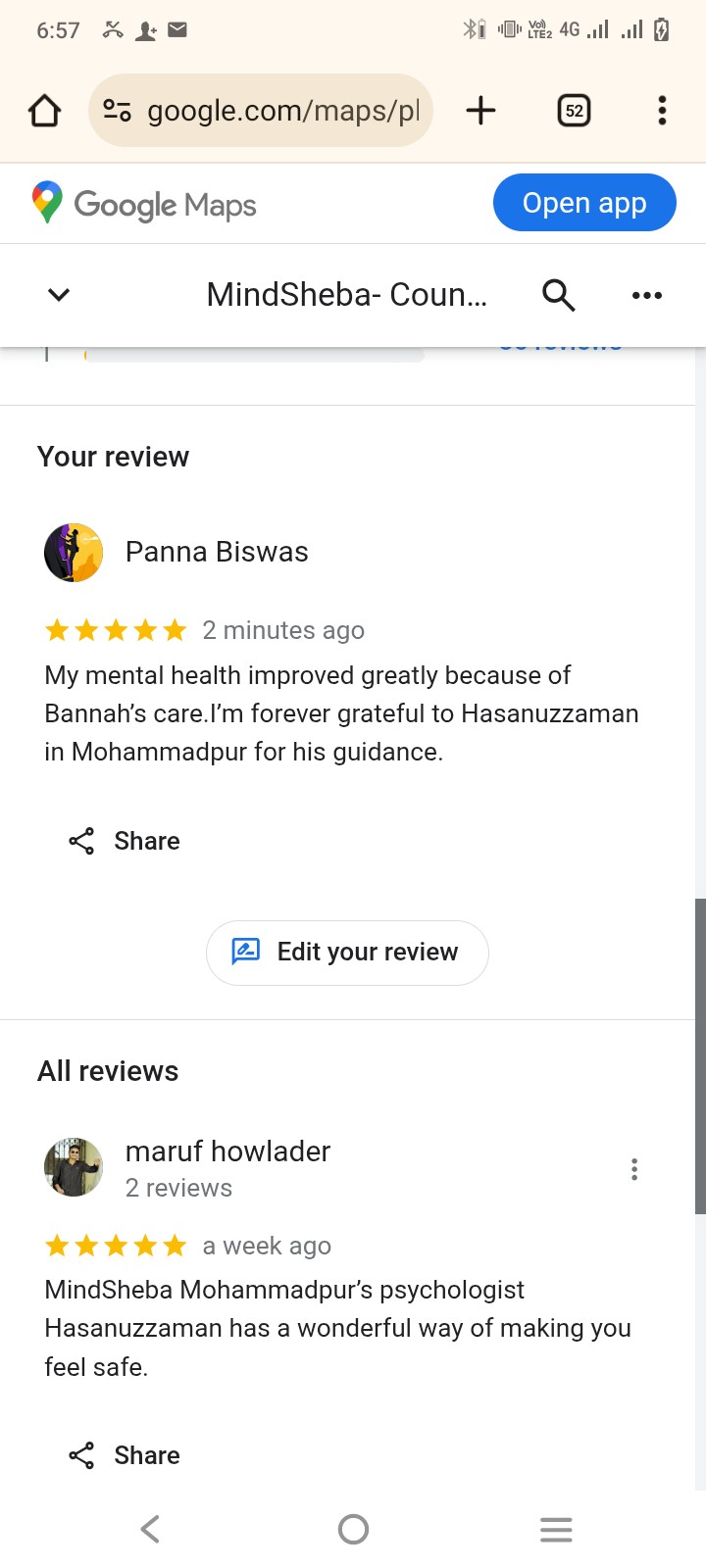Go to the browser home page
Viewport: 706px width, 1568px height.
[44, 111]
